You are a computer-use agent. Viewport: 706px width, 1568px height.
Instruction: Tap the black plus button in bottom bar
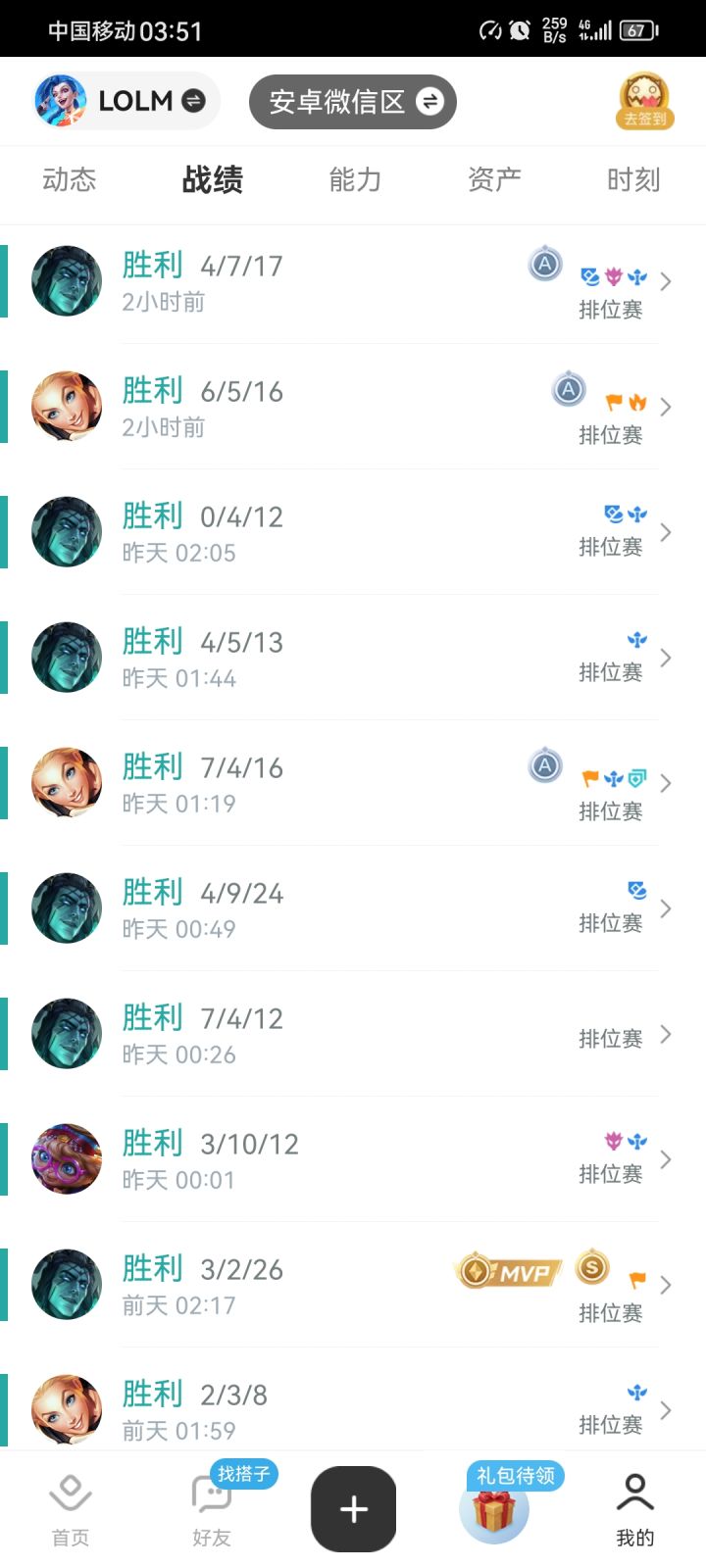click(x=353, y=1508)
